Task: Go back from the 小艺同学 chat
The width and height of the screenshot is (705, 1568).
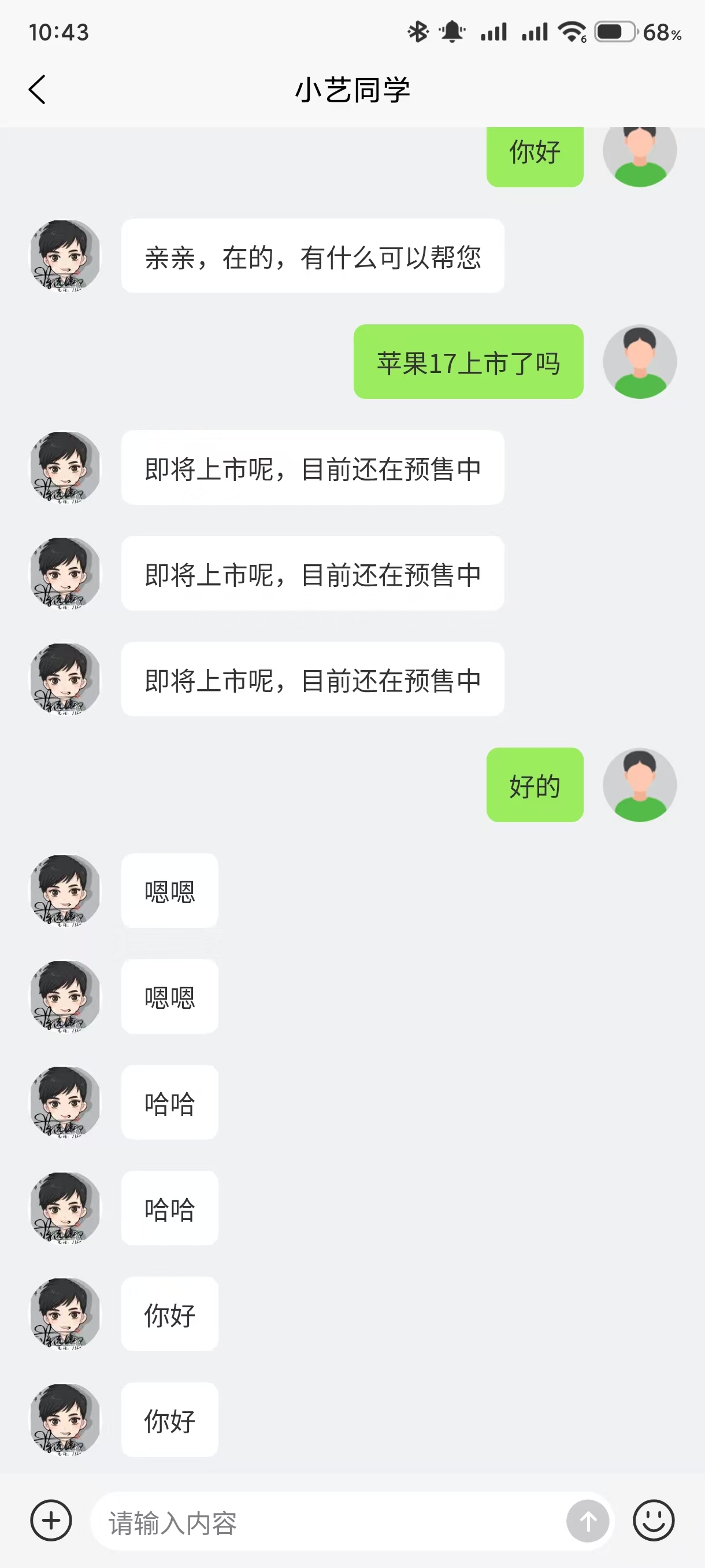Action: coord(38,90)
